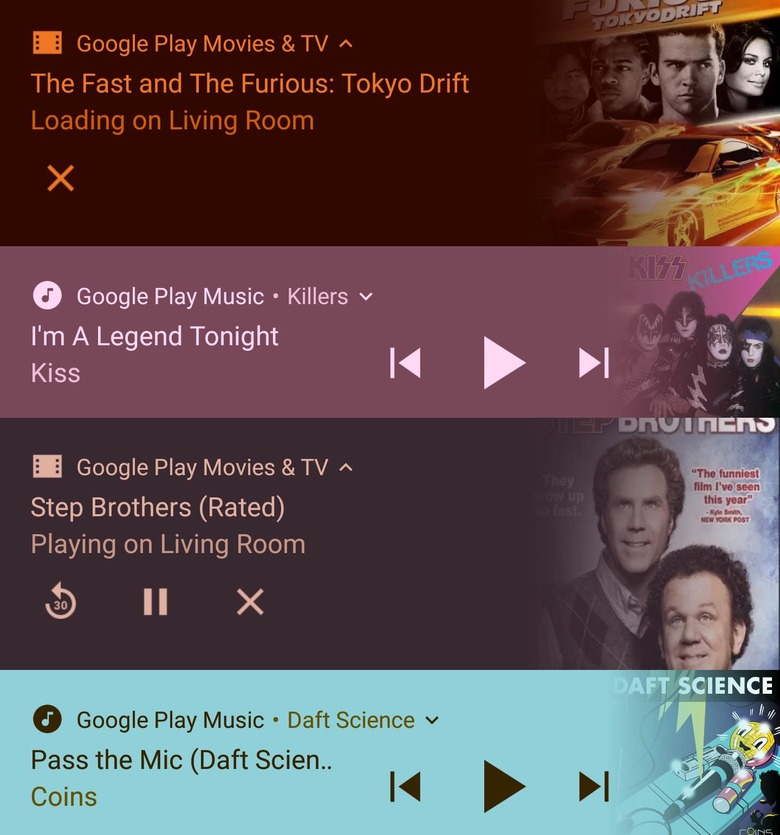Screen dimensions: 780x835
Task: Collapse the Tokyo Drift notification chevron
Action: click(346, 44)
